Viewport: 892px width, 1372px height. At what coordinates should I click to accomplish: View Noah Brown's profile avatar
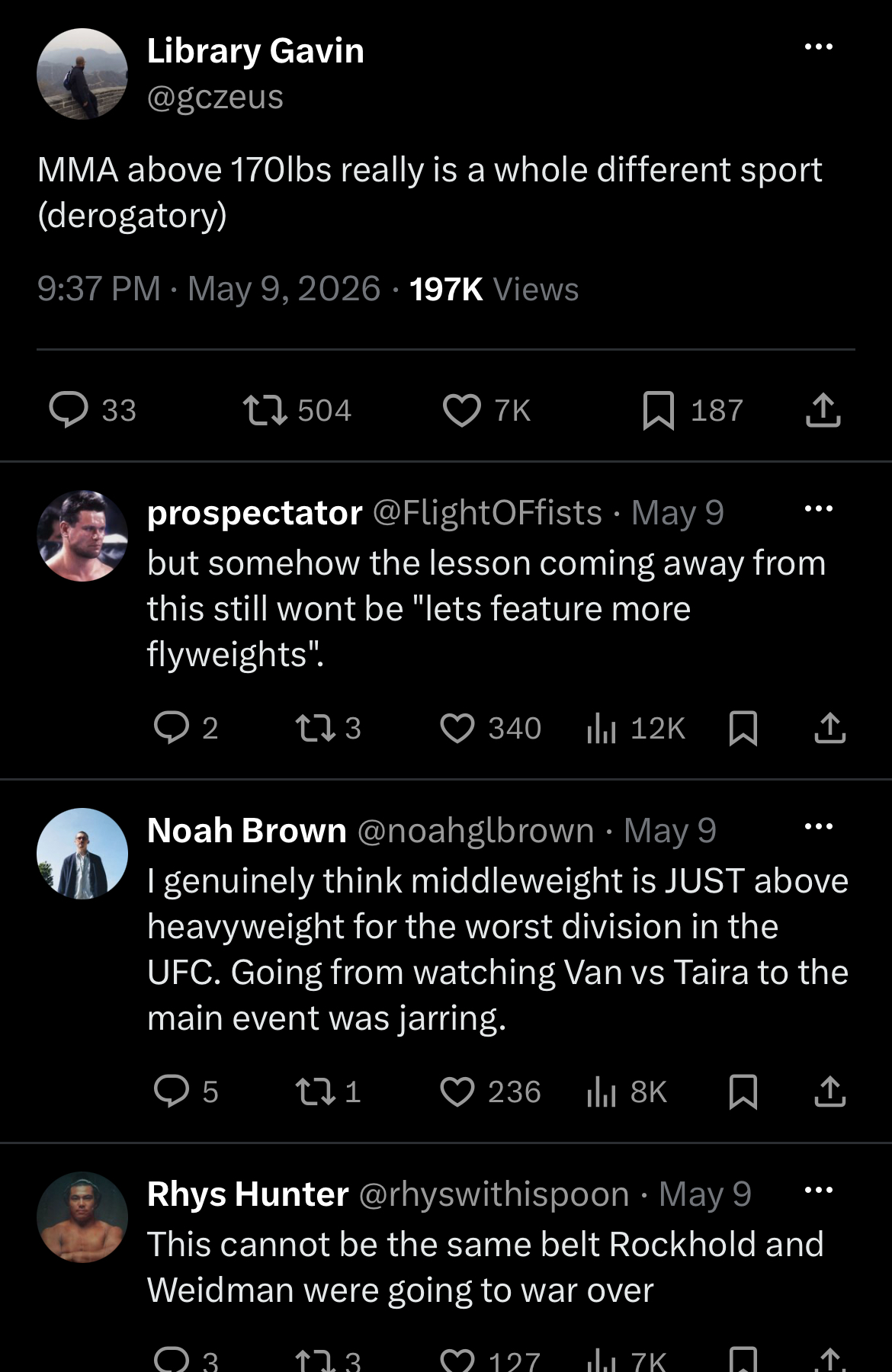tap(82, 854)
